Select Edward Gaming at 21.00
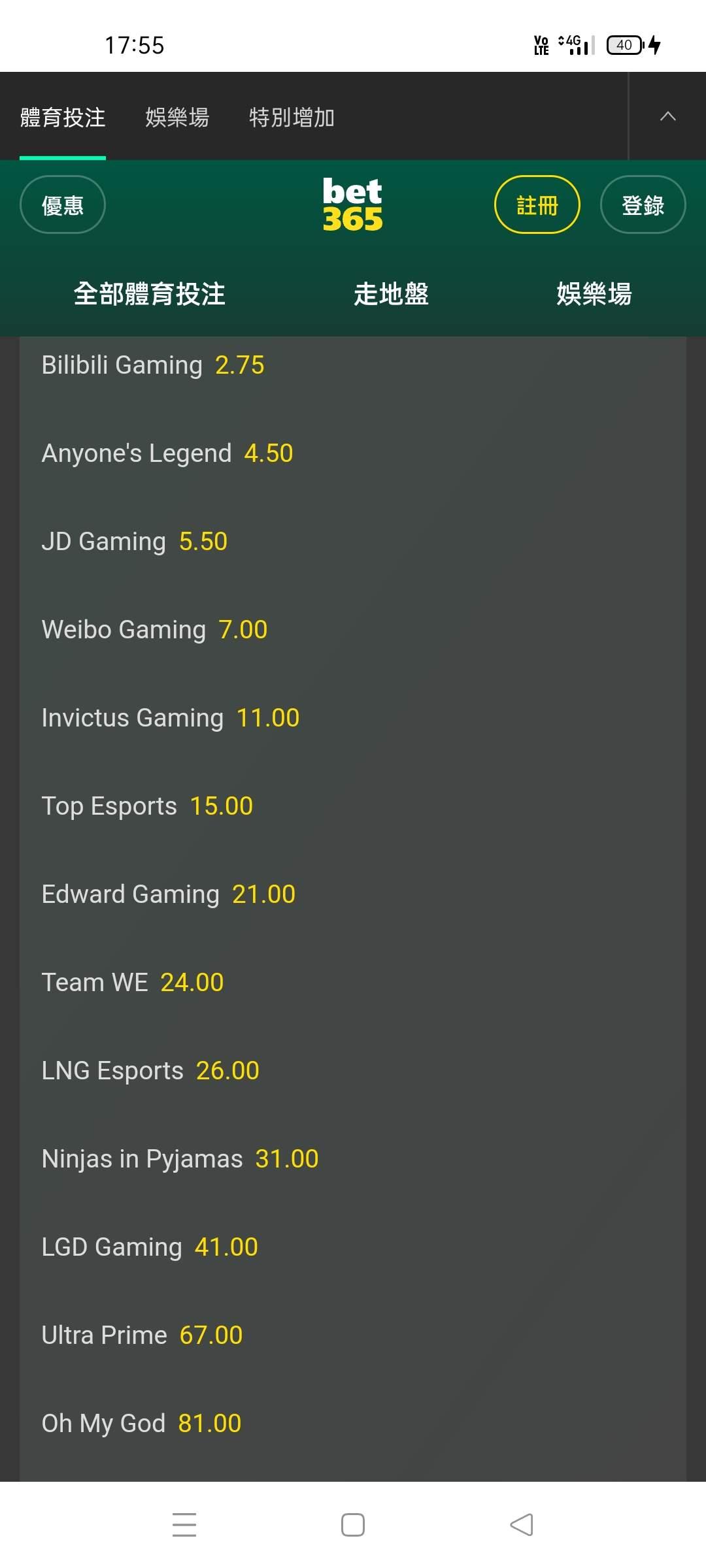The height and width of the screenshot is (1568, 706). click(x=169, y=894)
